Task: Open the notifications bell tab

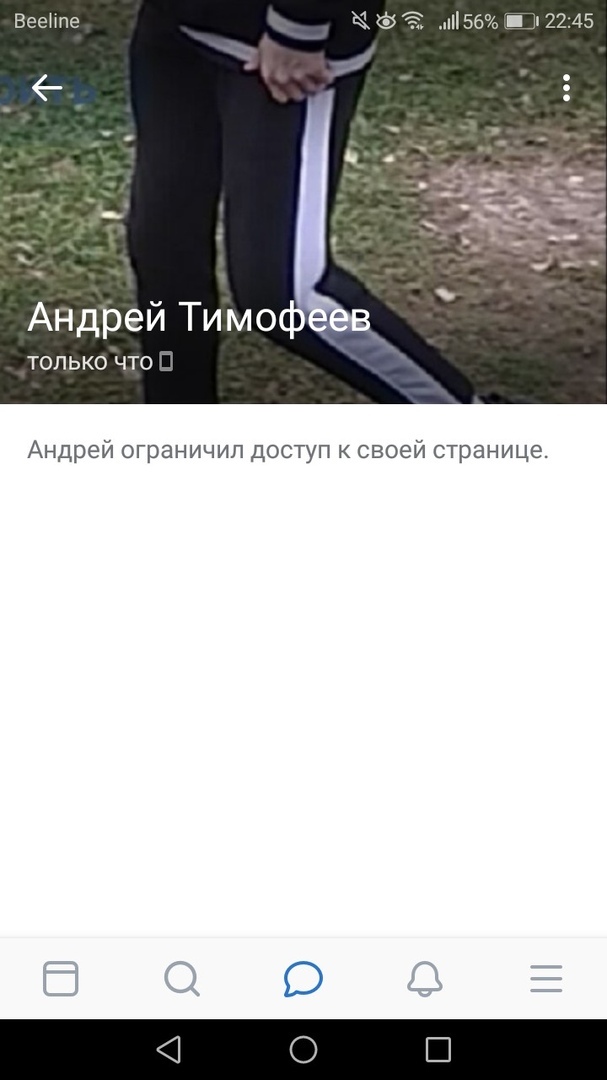Action: [425, 978]
